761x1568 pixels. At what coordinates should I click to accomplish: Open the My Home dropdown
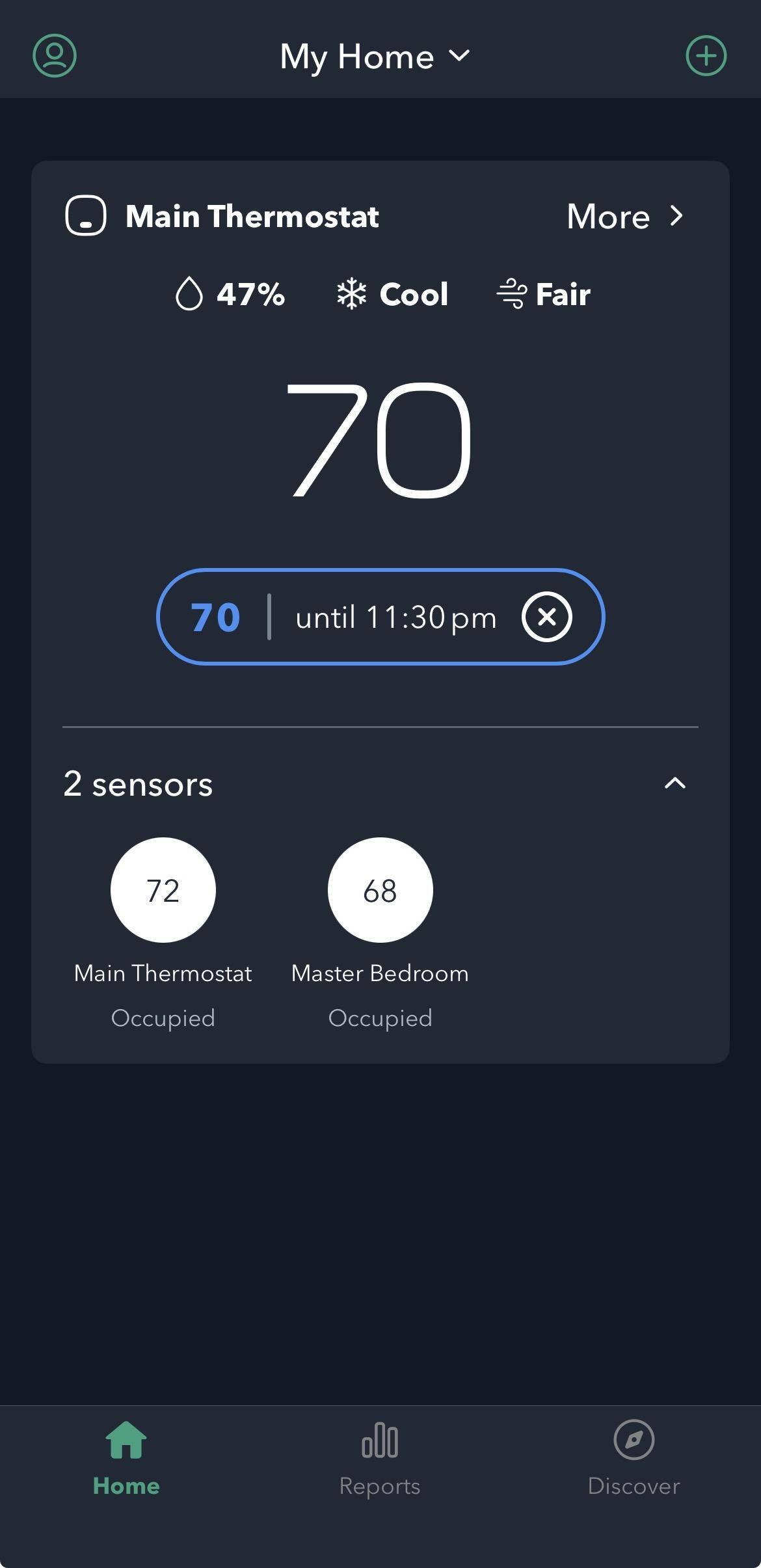click(375, 57)
